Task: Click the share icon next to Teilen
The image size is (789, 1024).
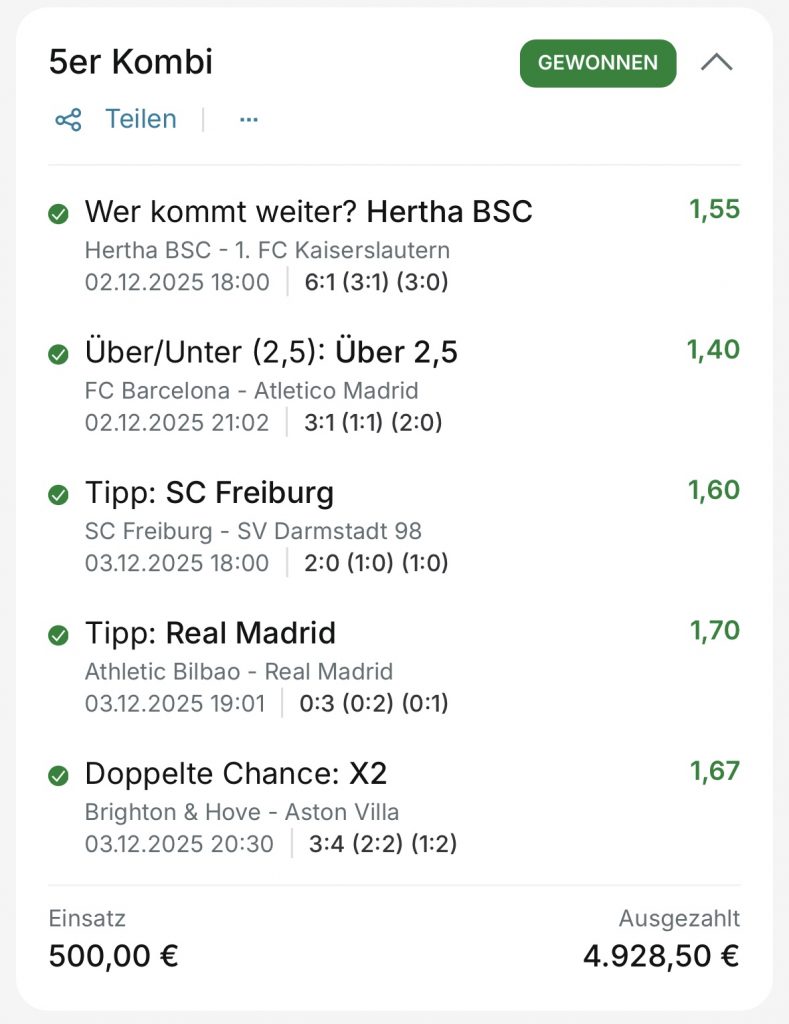Action: (69, 119)
